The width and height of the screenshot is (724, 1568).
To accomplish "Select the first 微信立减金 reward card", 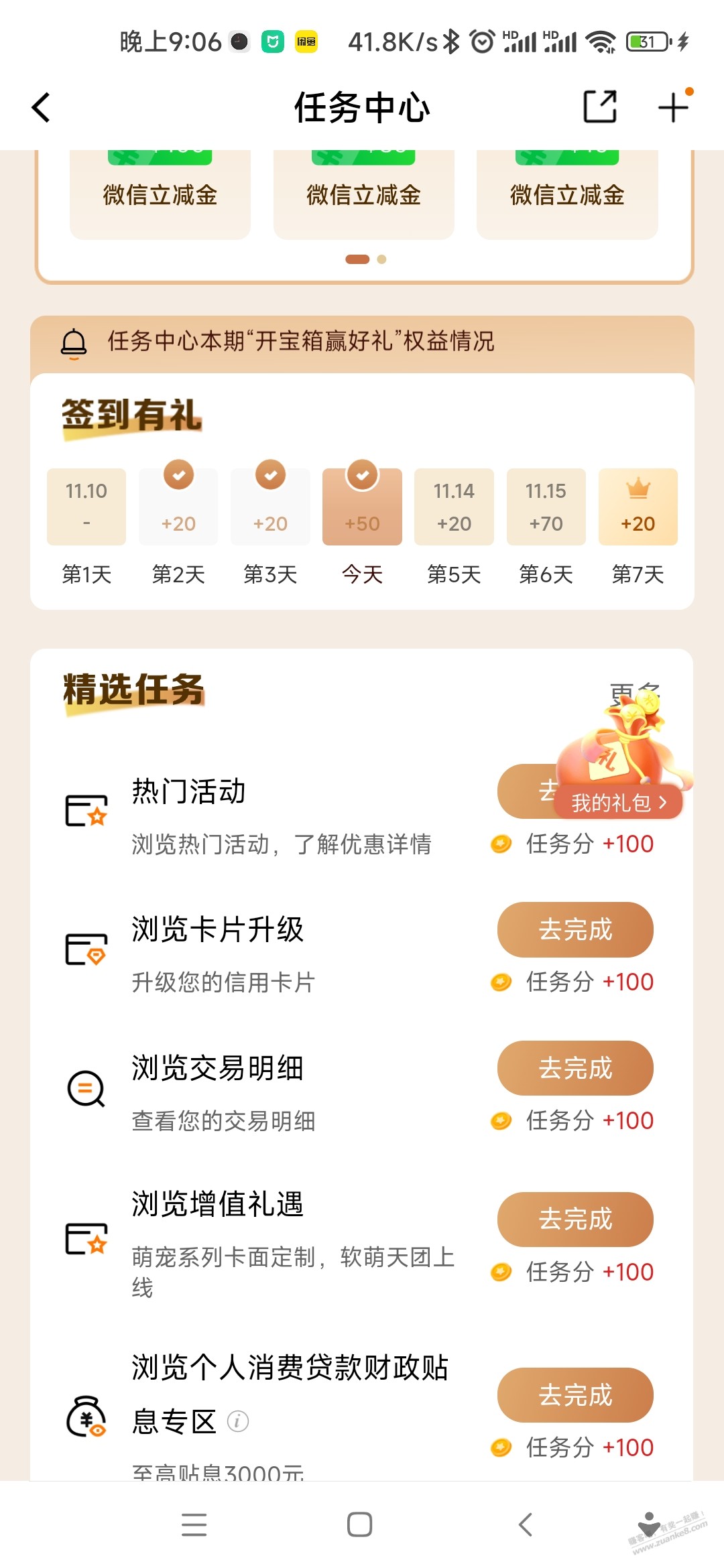I will (160, 195).
